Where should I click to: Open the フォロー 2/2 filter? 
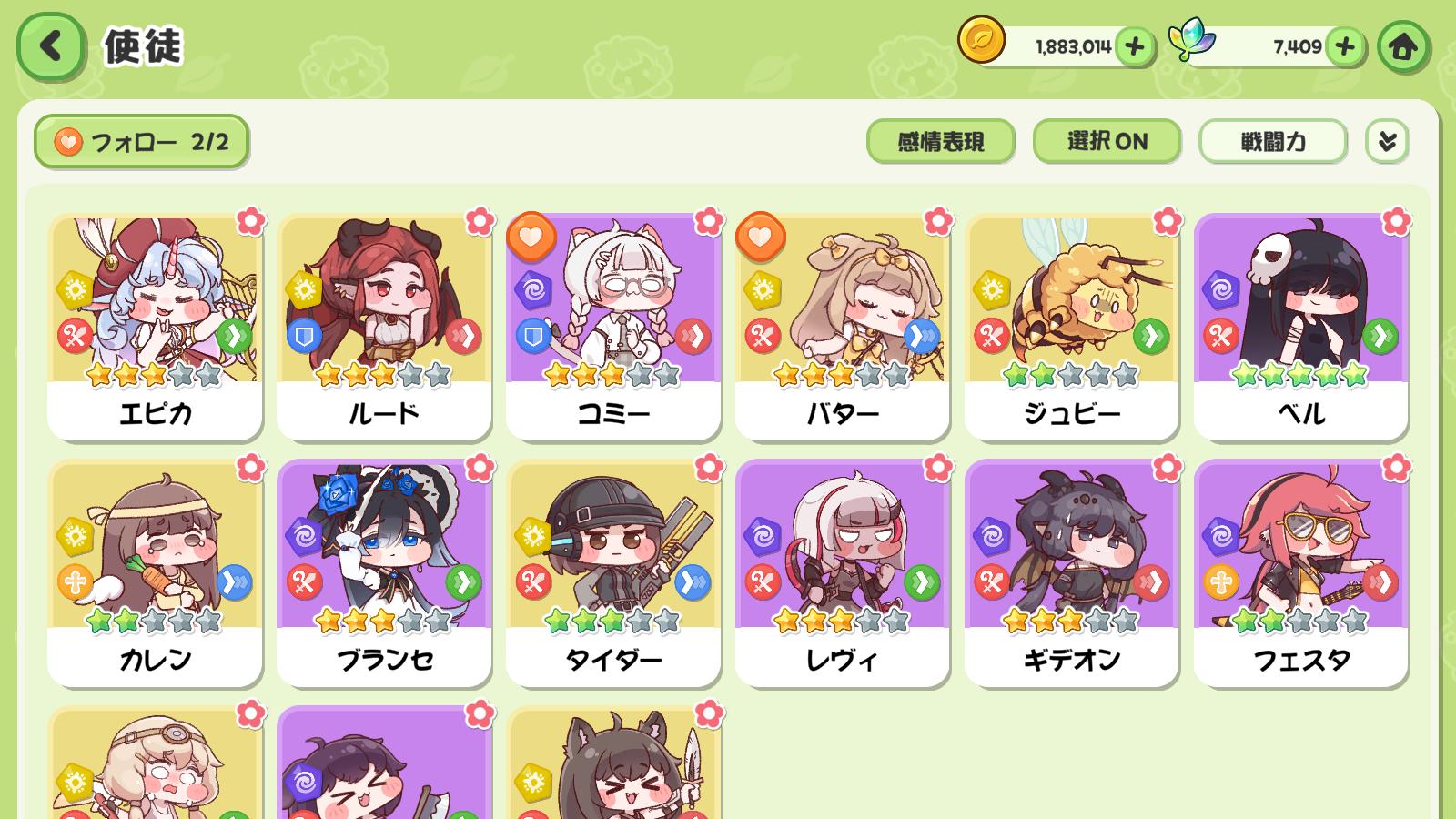pos(141,142)
